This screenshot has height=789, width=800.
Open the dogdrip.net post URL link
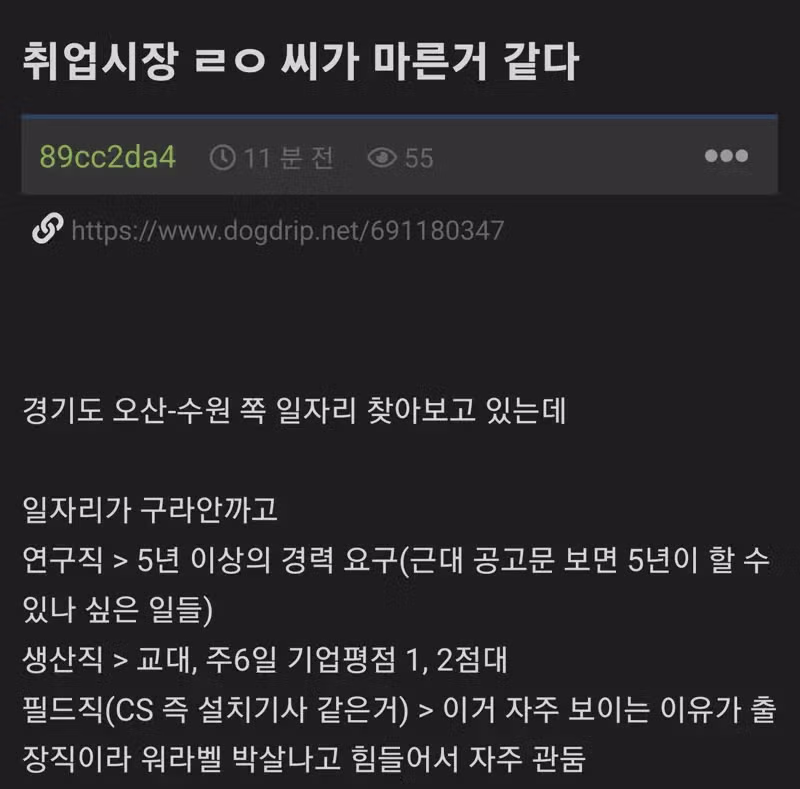click(287, 231)
